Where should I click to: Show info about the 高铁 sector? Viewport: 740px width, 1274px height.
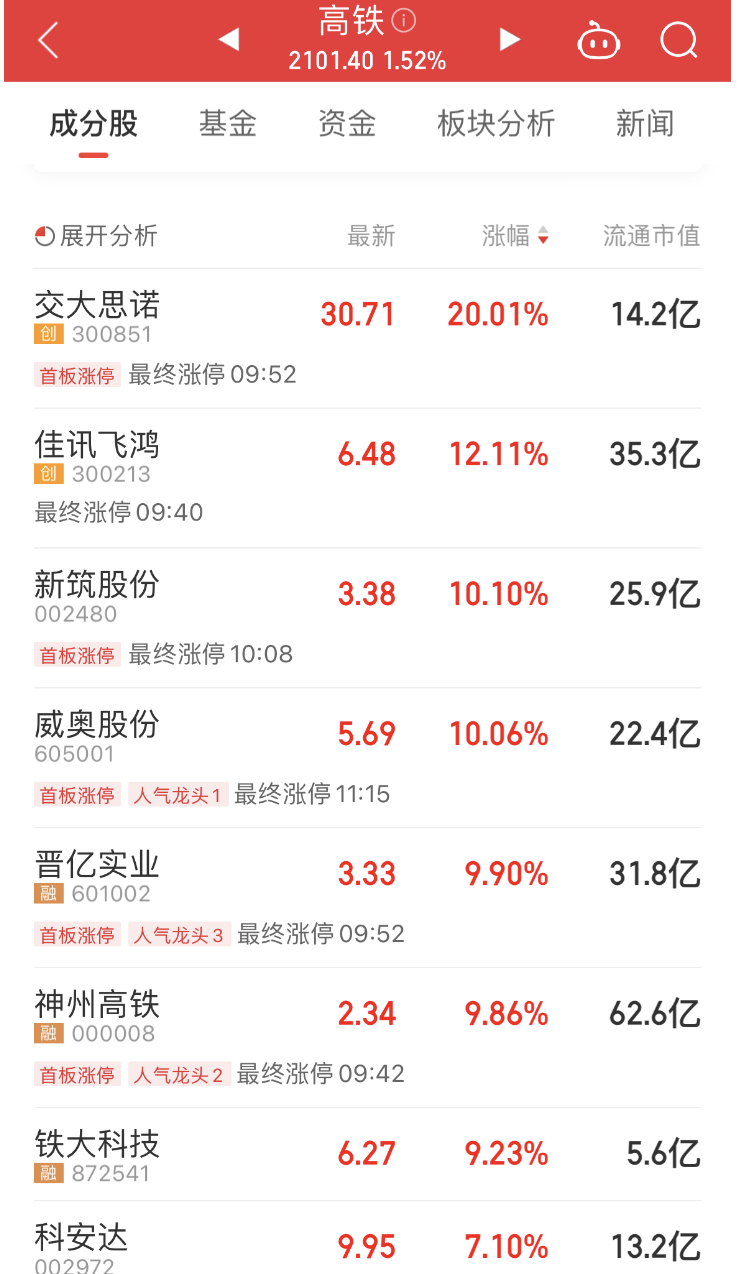tap(404, 20)
